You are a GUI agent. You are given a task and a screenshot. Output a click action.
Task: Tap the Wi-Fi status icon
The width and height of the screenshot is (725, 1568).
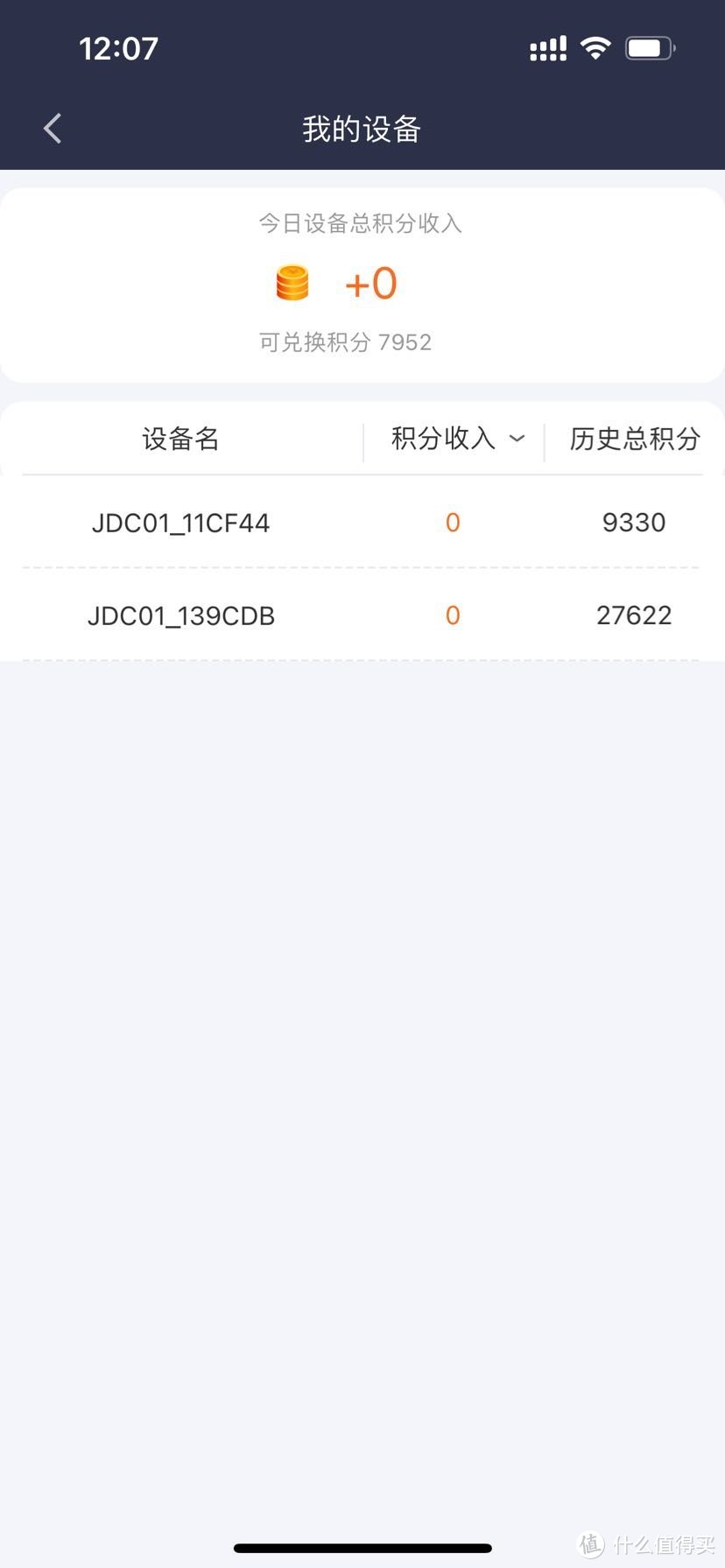(595, 48)
